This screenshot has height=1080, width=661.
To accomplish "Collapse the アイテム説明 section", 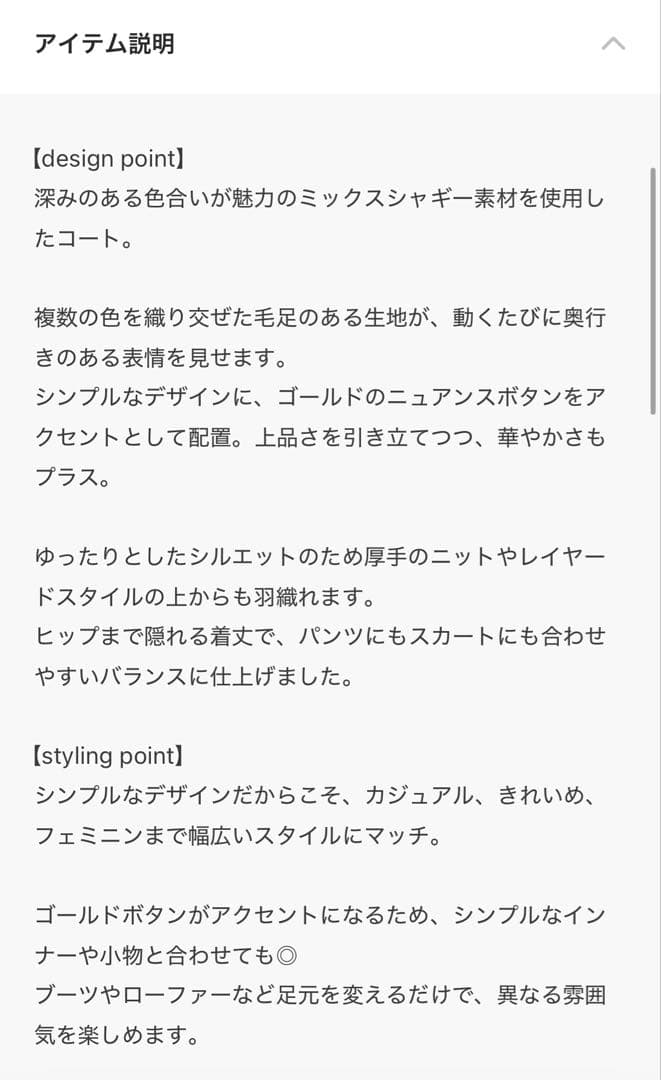I will coord(613,44).
